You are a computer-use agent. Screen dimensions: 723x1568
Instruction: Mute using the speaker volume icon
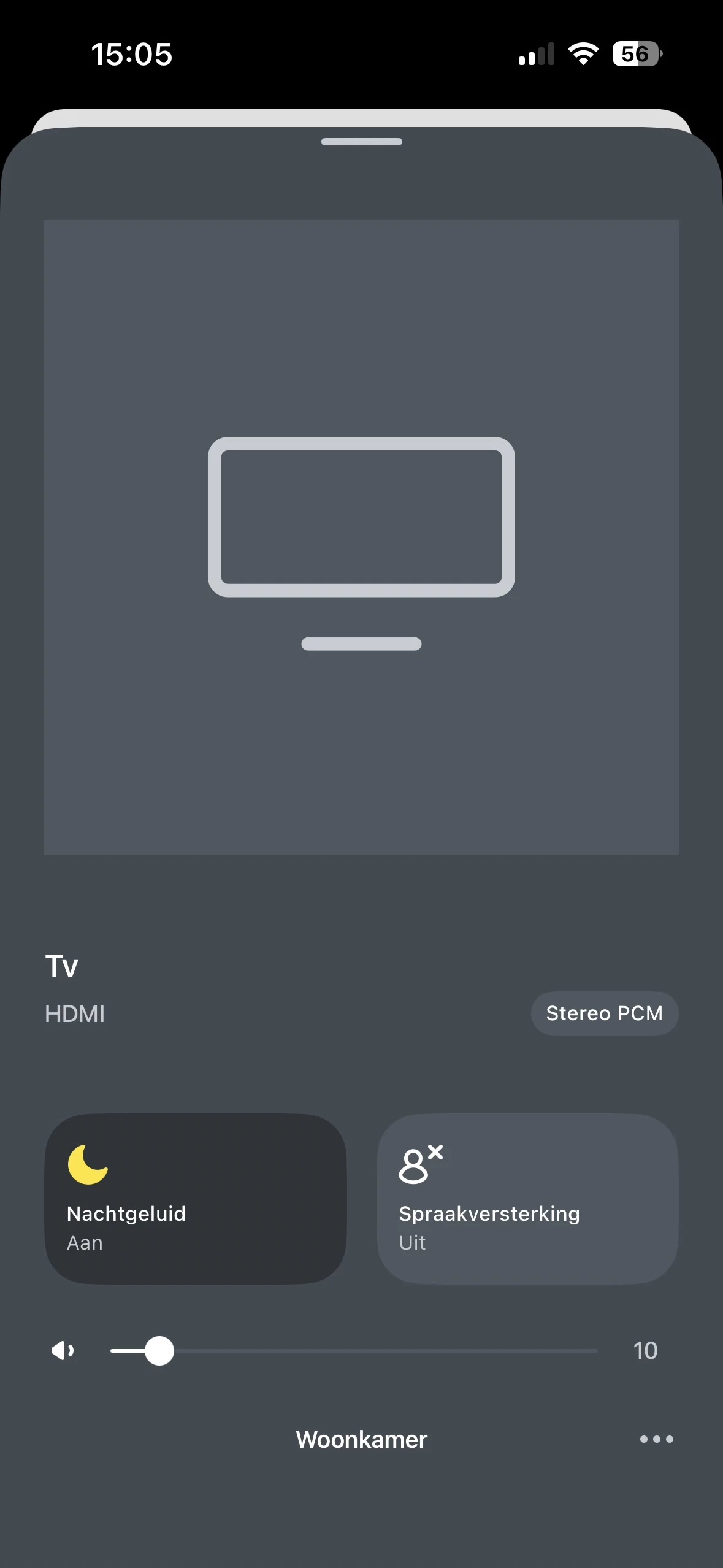pyautogui.click(x=63, y=1350)
